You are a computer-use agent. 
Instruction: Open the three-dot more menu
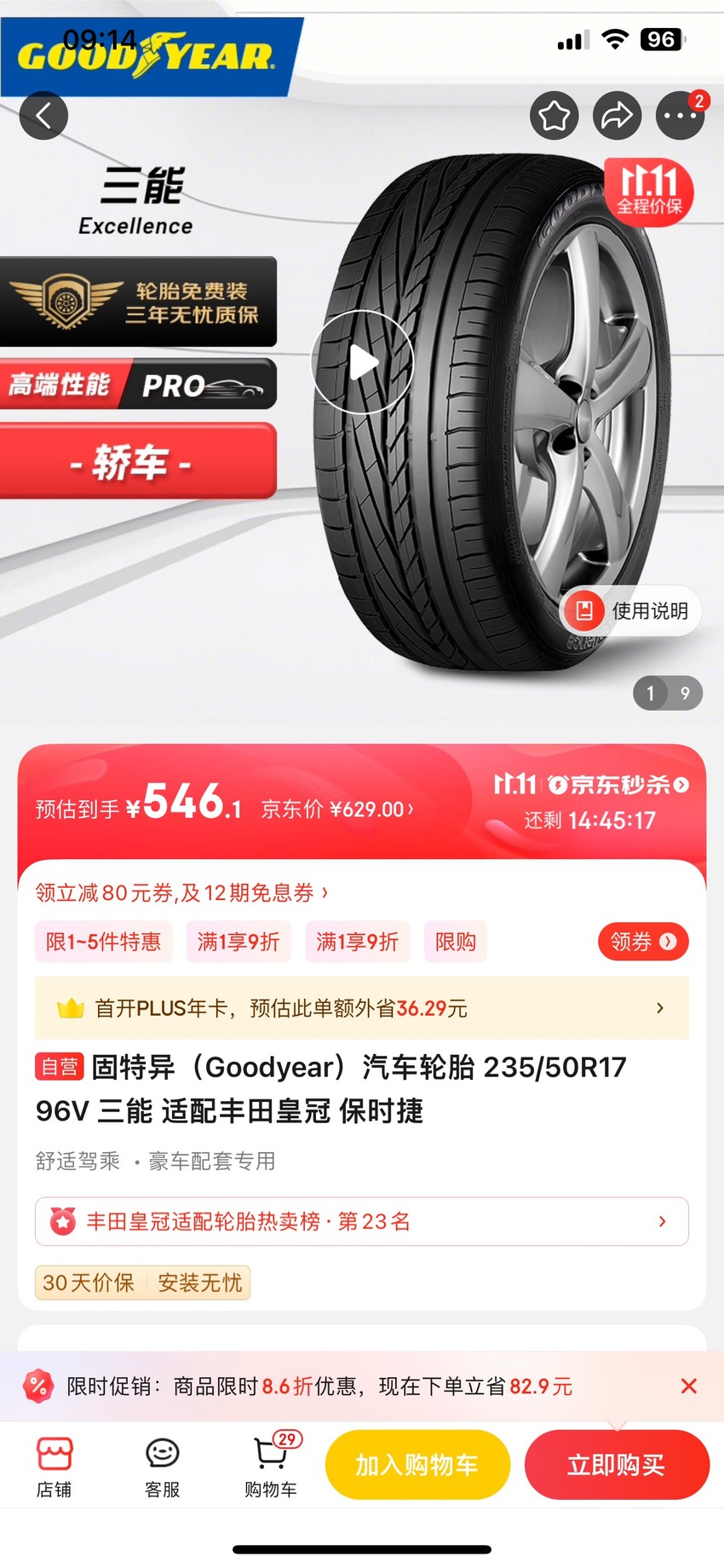click(680, 115)
